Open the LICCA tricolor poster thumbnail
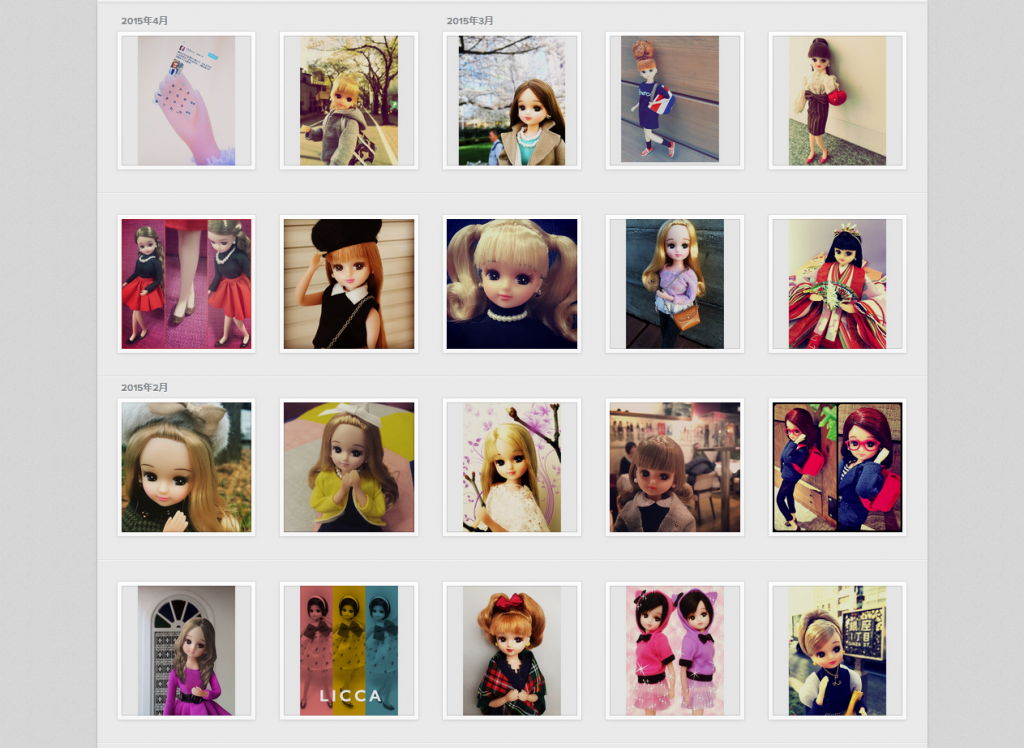Screen dimensions: 1024x748 [x=349, y=650]
